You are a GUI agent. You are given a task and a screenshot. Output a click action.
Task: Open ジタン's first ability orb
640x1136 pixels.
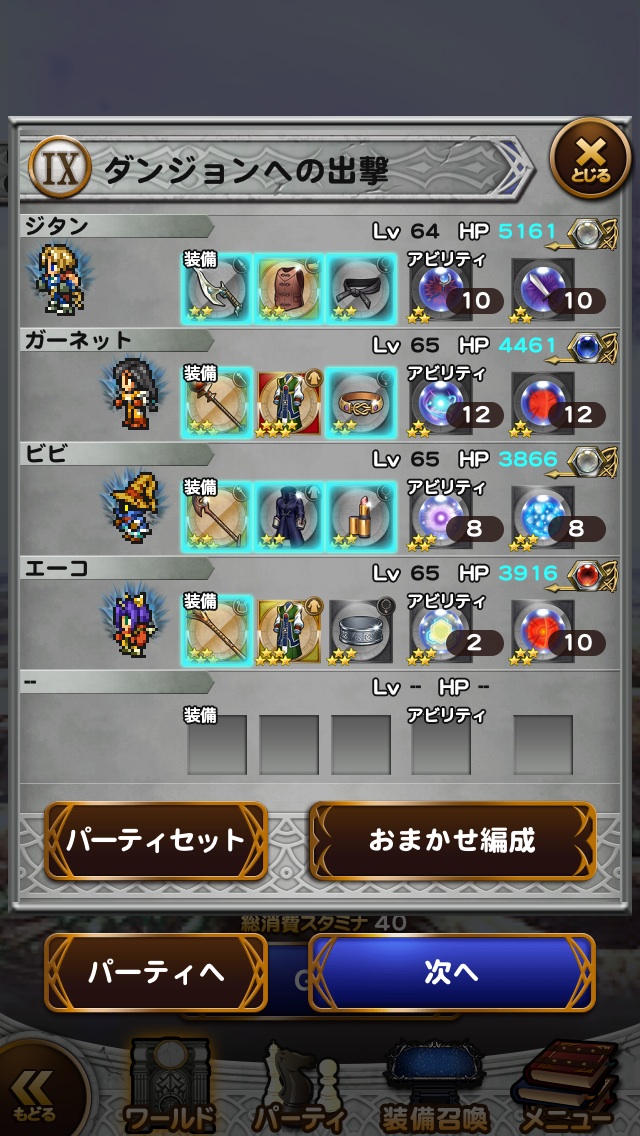click(440, 289)
